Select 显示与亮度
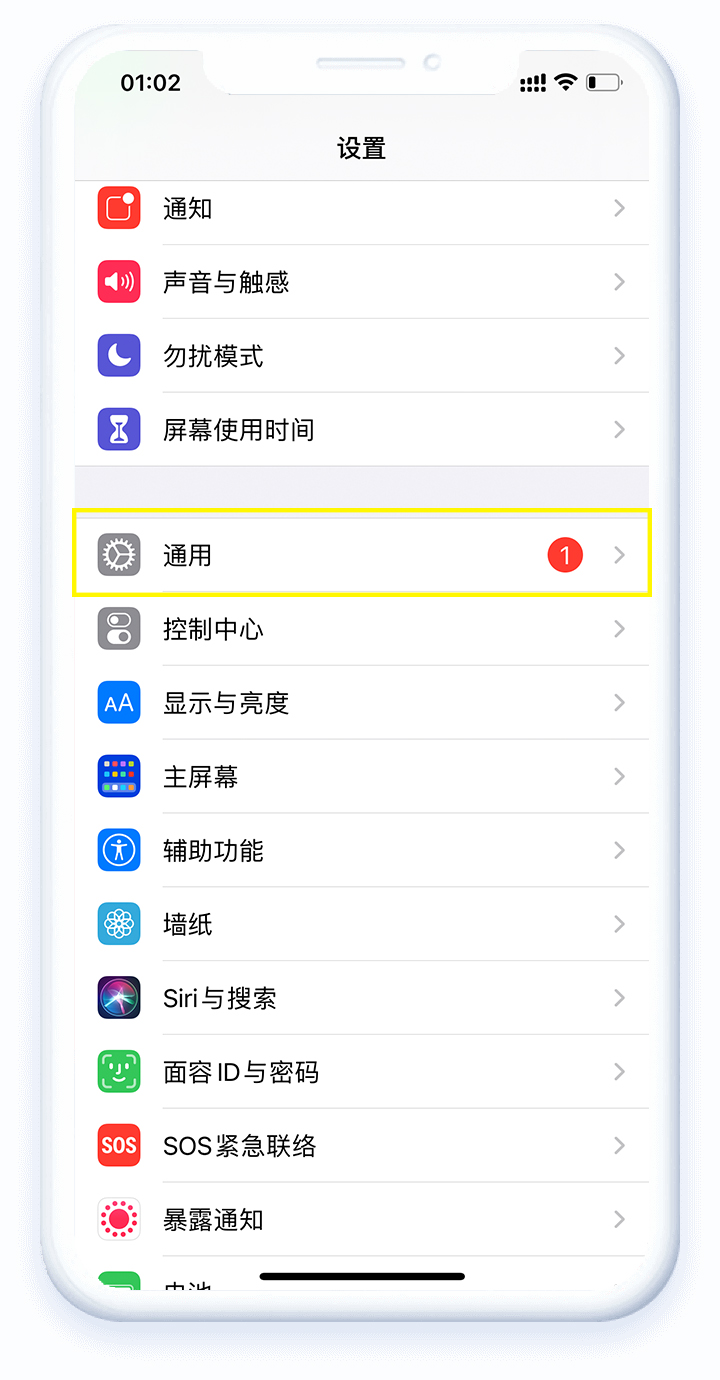 [x=360, y=703]
